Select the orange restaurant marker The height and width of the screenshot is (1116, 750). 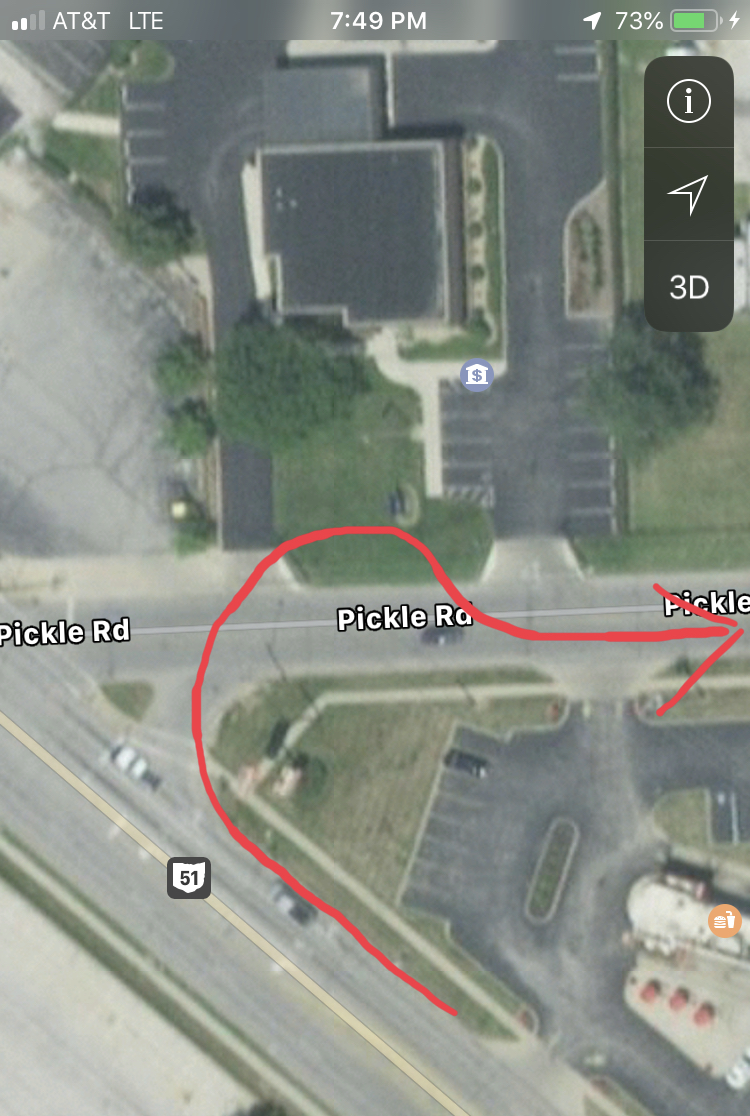click(x=725, y=921)
